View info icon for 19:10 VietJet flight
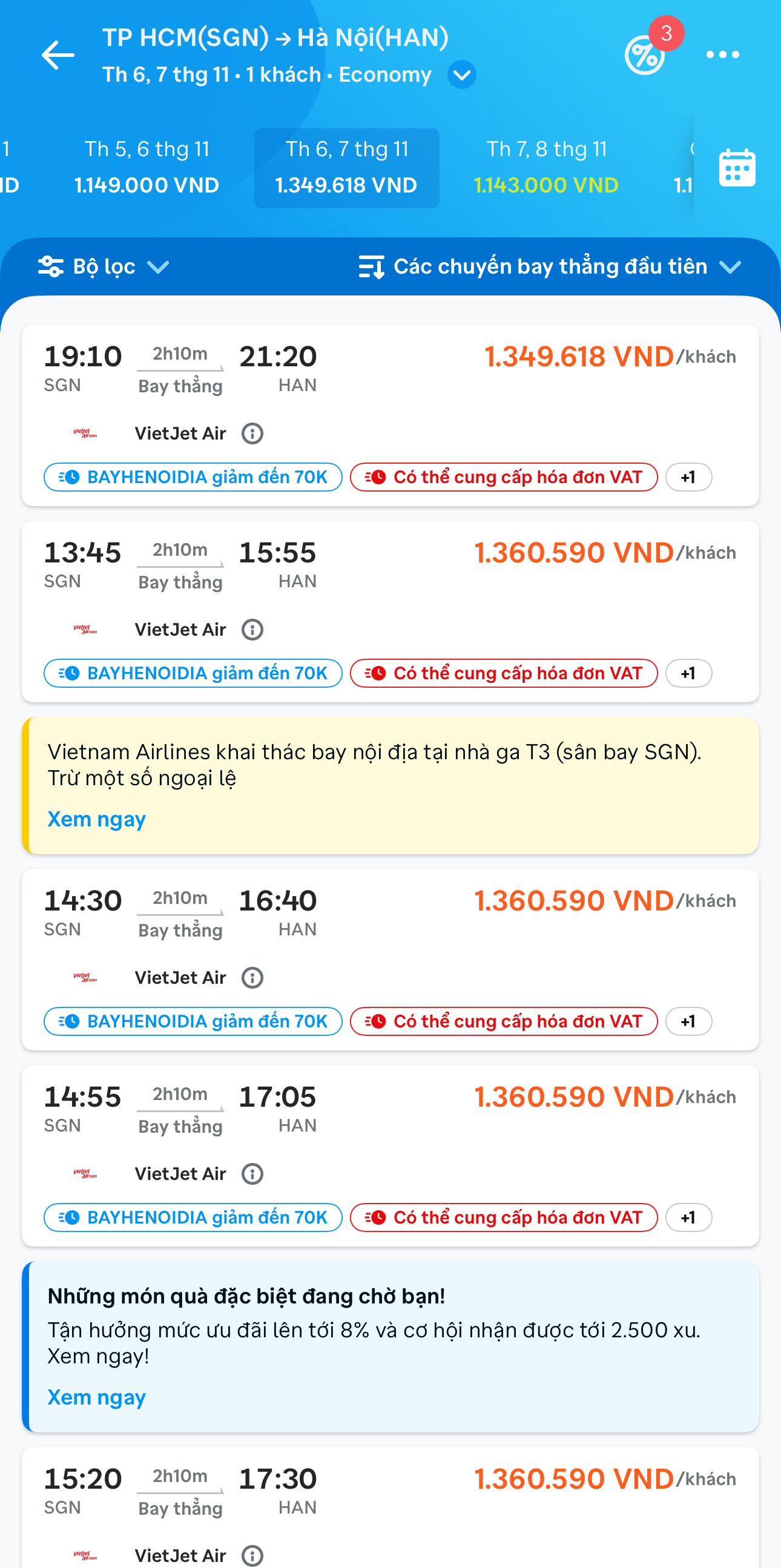The height and width of the screenshot is (1568, 781). (x=252, y=433)
